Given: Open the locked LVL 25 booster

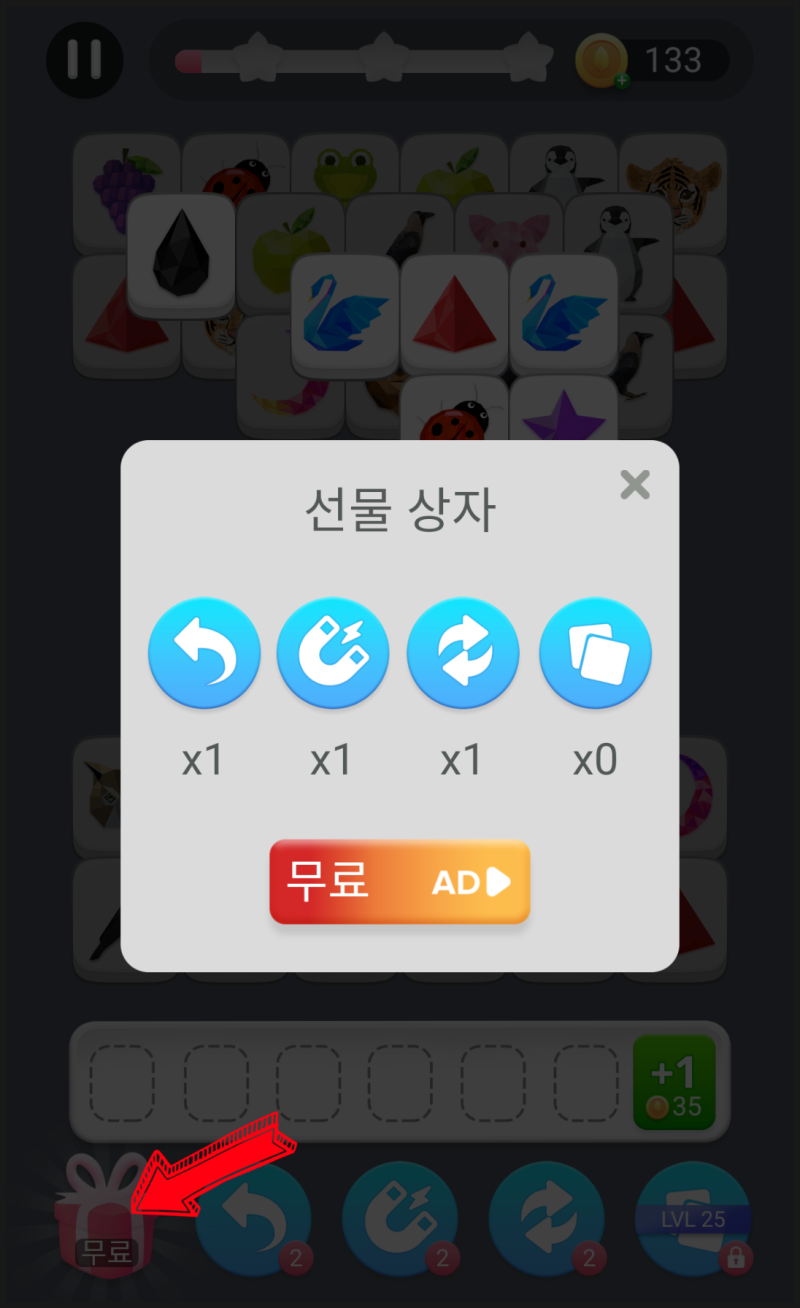Looking at the screenshot, I should [x=693, y=1218].
